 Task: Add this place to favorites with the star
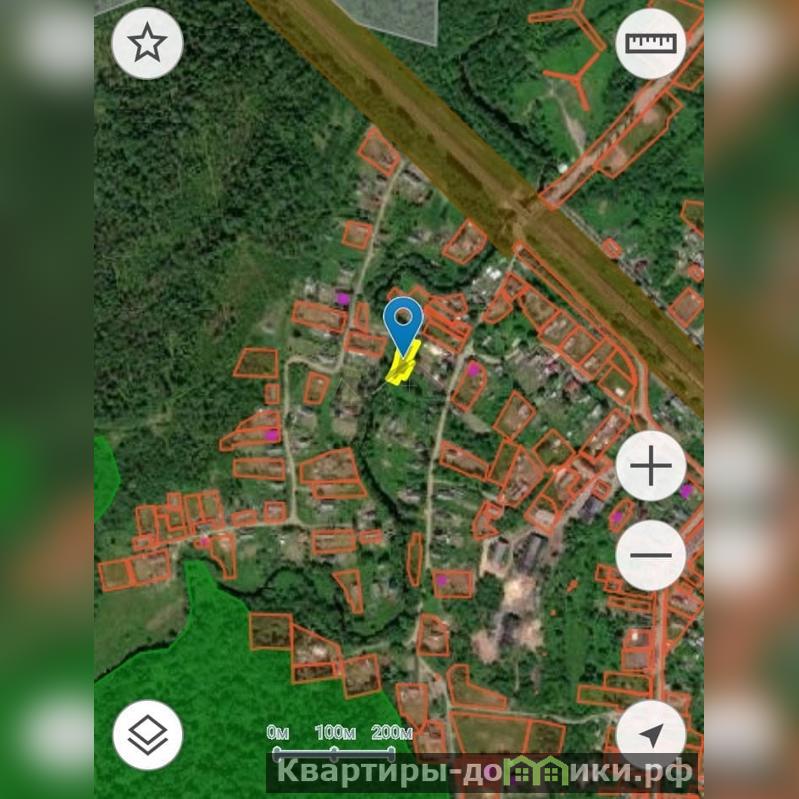[147, 44]
